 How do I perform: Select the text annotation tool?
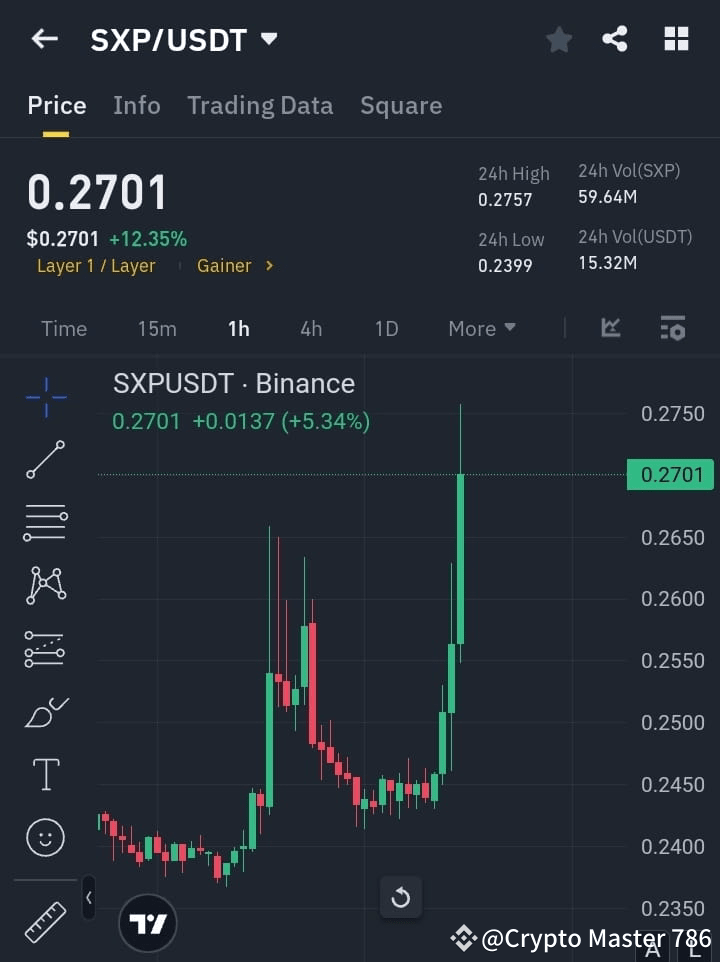pos(44,773)
